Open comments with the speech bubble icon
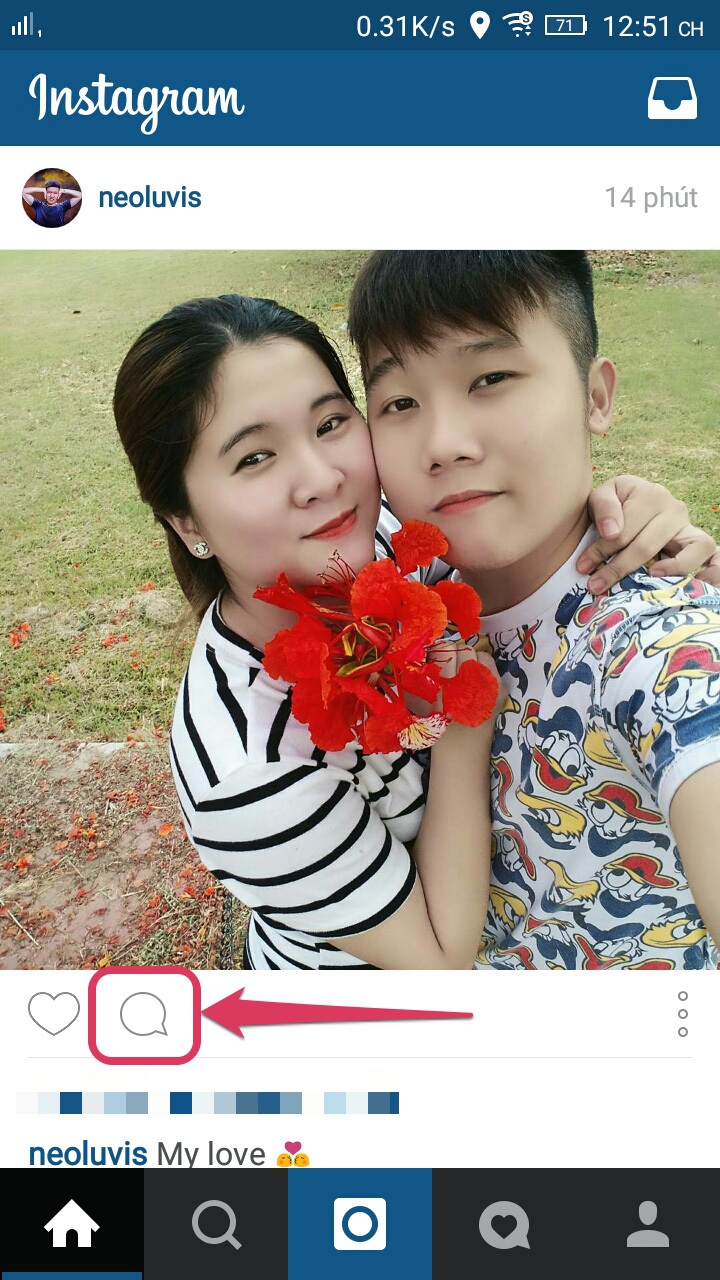This screenshot has height=1280, width=720. point(144,1014)
